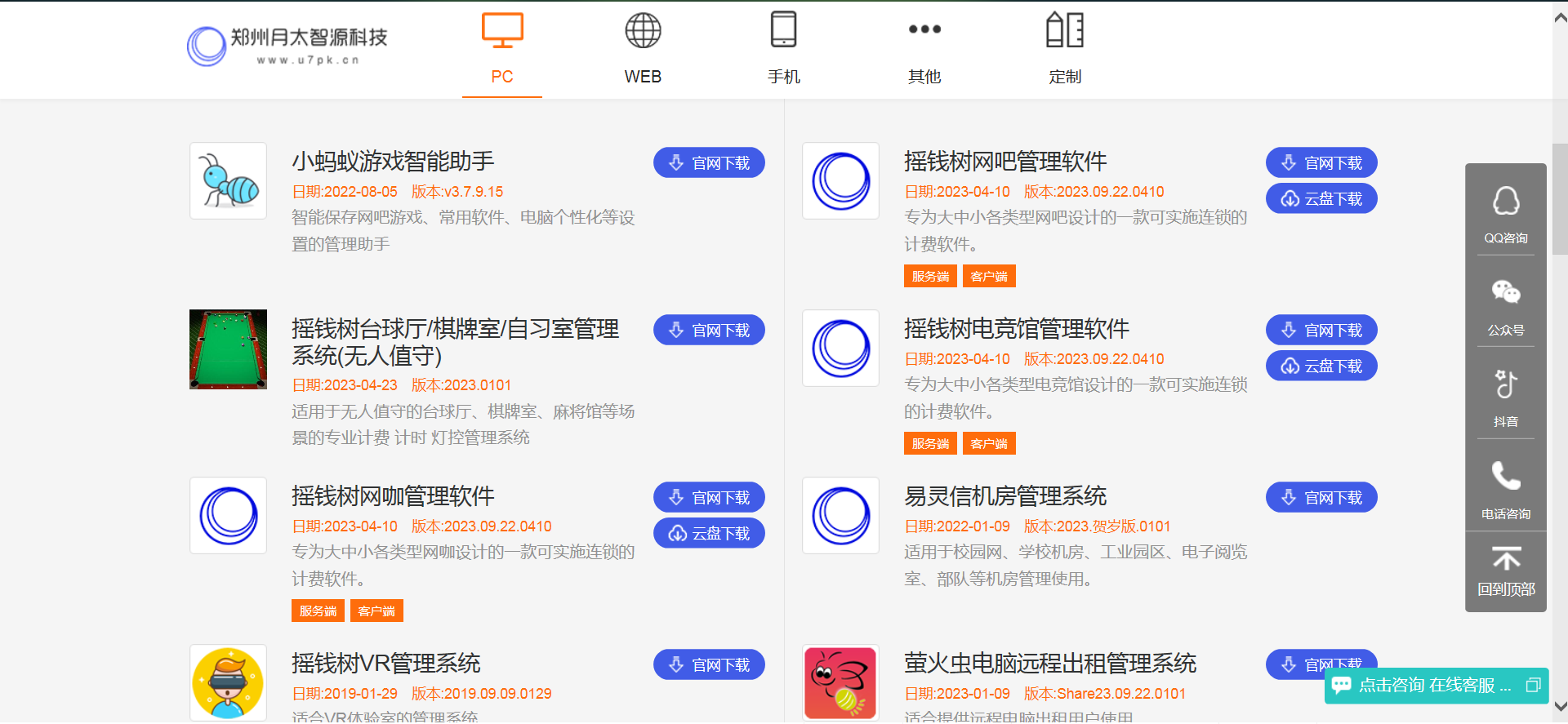Tap 云盘下载 for 摇钱树网咖管理软件
This screenshot has width=1568, height=724.
pyautogui.click(x=709, y=534)
